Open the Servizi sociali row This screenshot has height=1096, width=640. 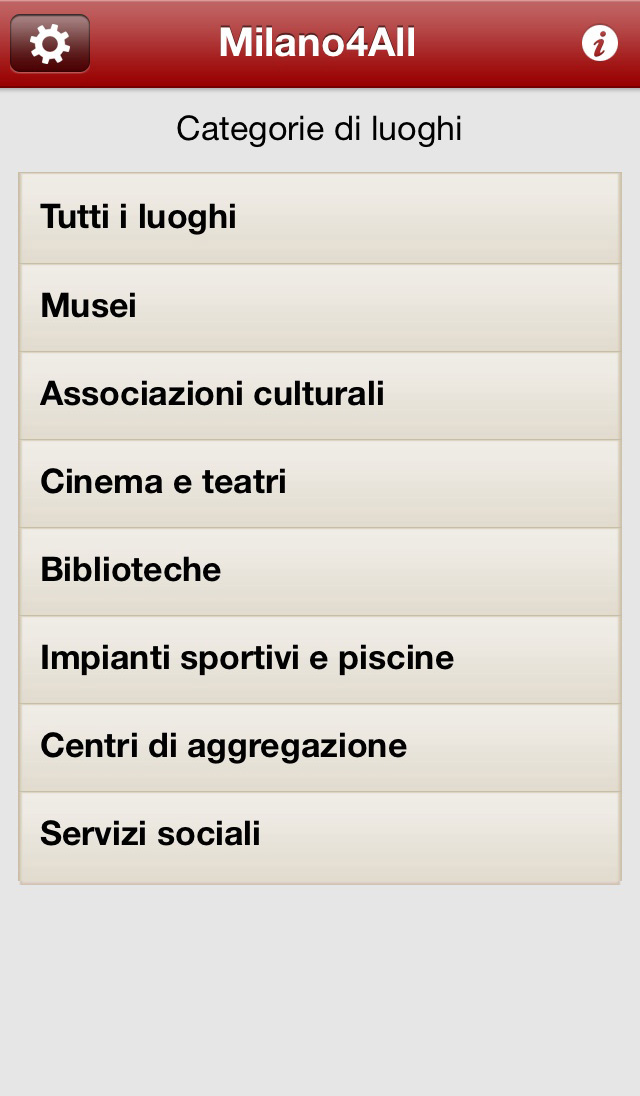tap(320, 837)
